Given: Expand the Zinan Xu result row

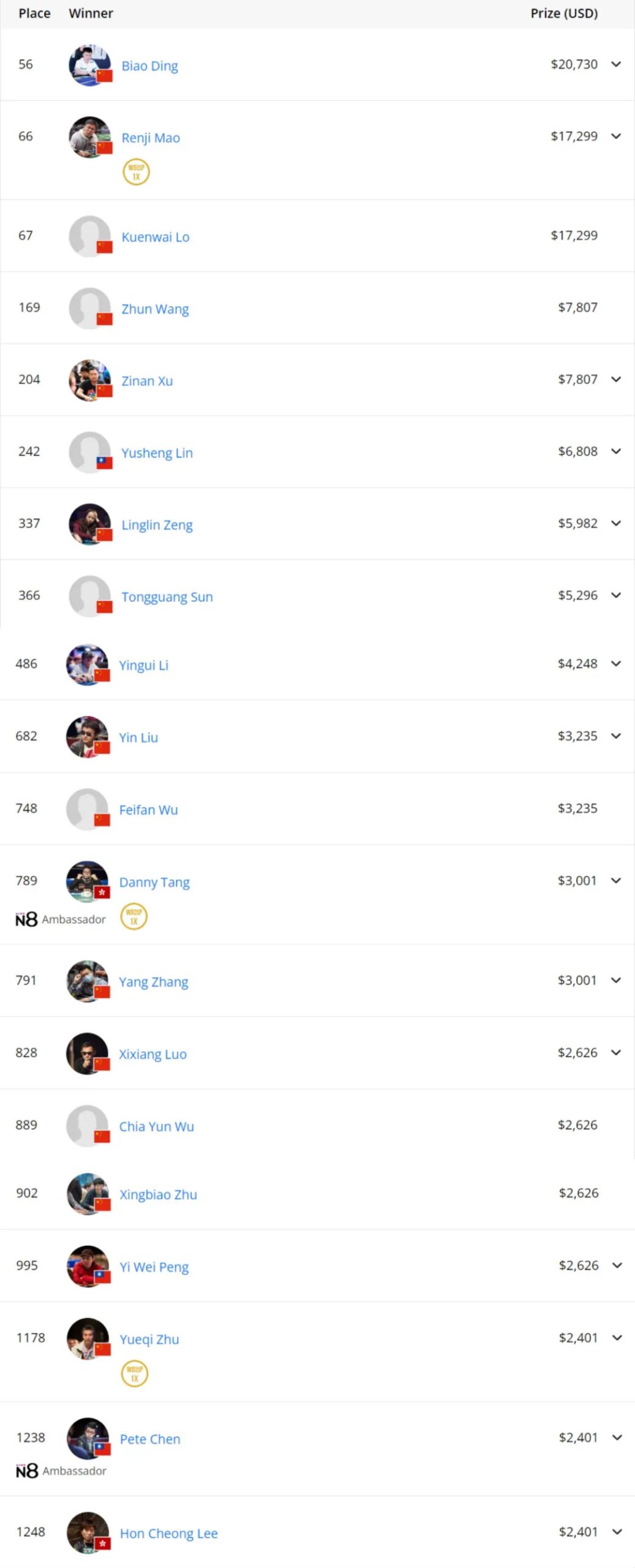Looking at the screenshot, I should coord(616,380).
